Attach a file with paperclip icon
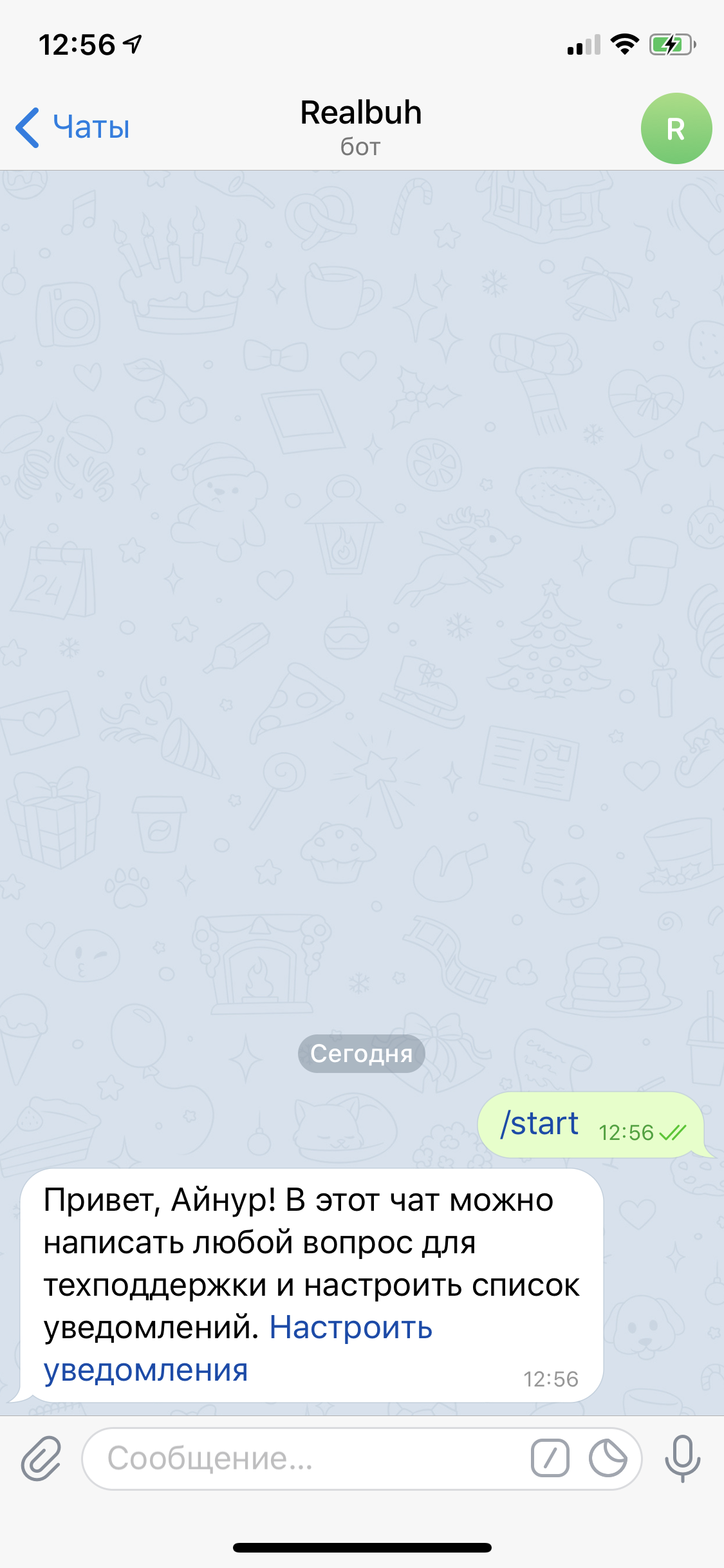724x1568 pixels. [x=41, y=1459]
